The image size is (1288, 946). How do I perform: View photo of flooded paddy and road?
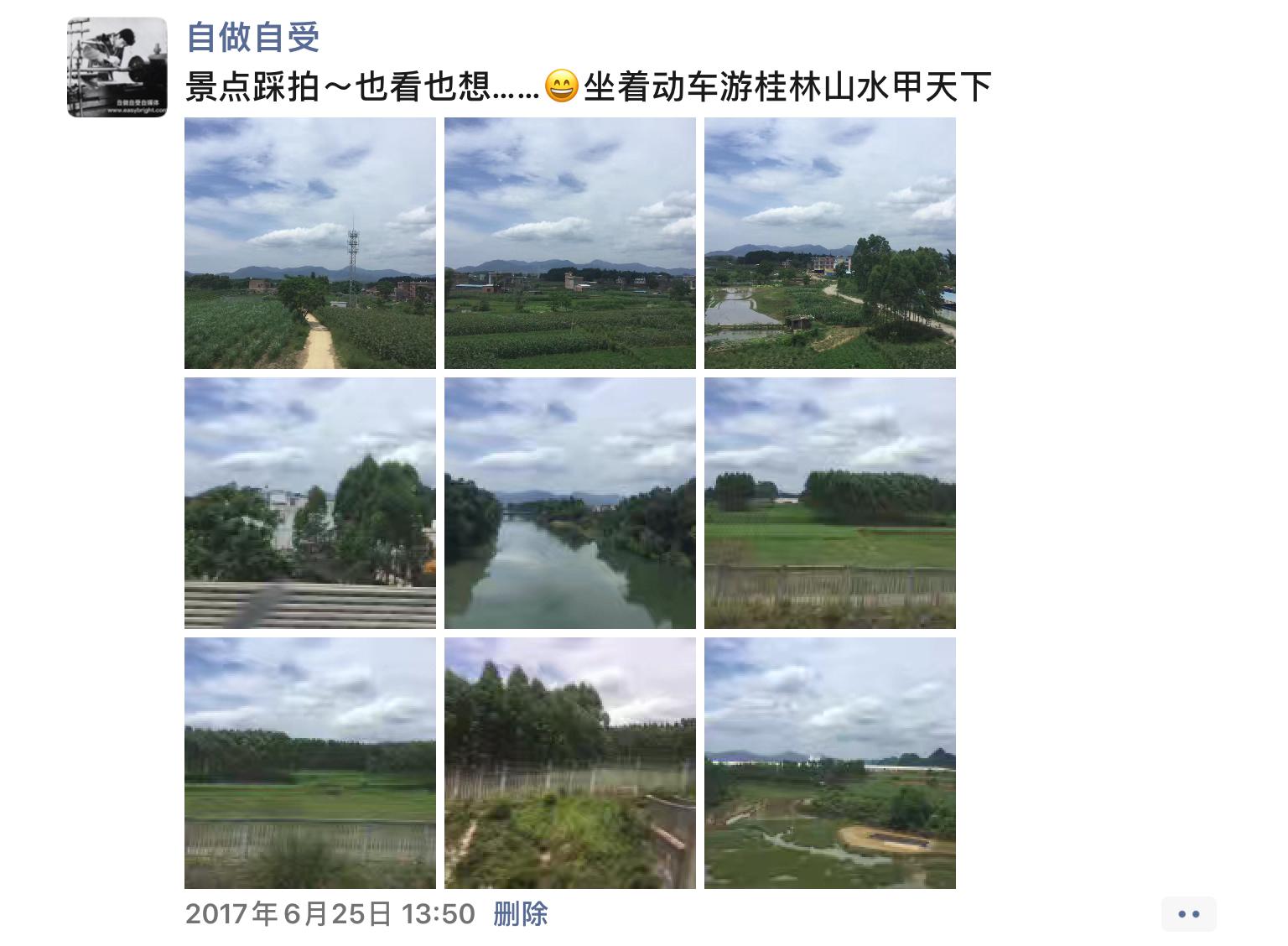click(x=830, y=243)
